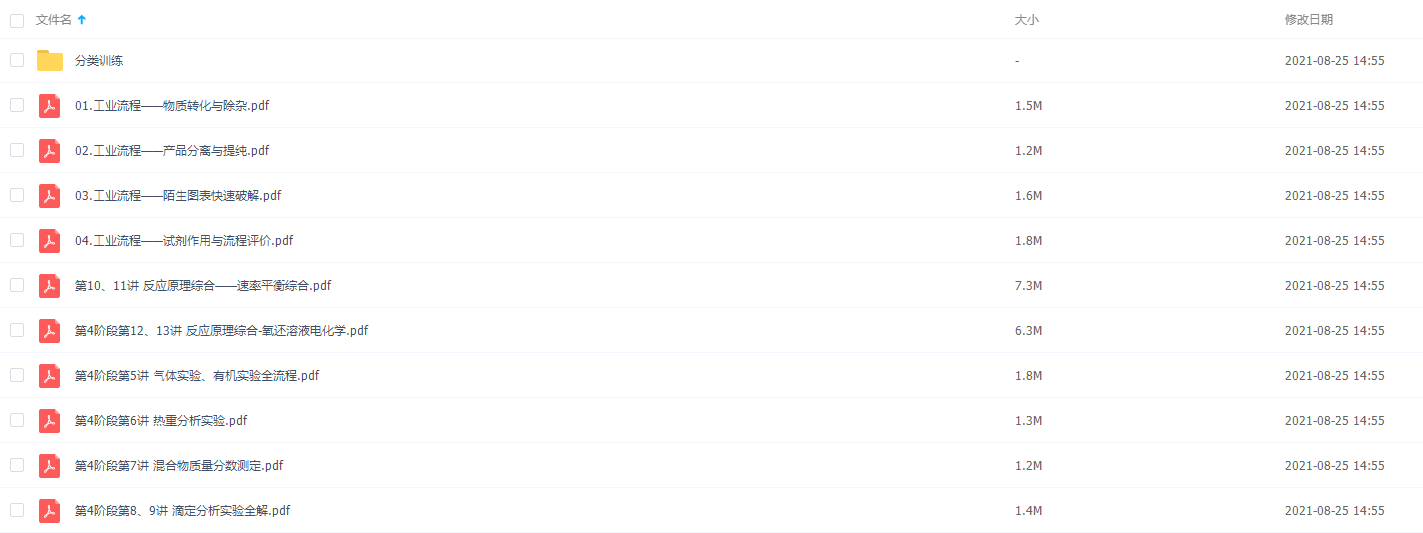Open 04.工业流程——试剂作用与流程评价.pdf

click(x=183, y=241)
